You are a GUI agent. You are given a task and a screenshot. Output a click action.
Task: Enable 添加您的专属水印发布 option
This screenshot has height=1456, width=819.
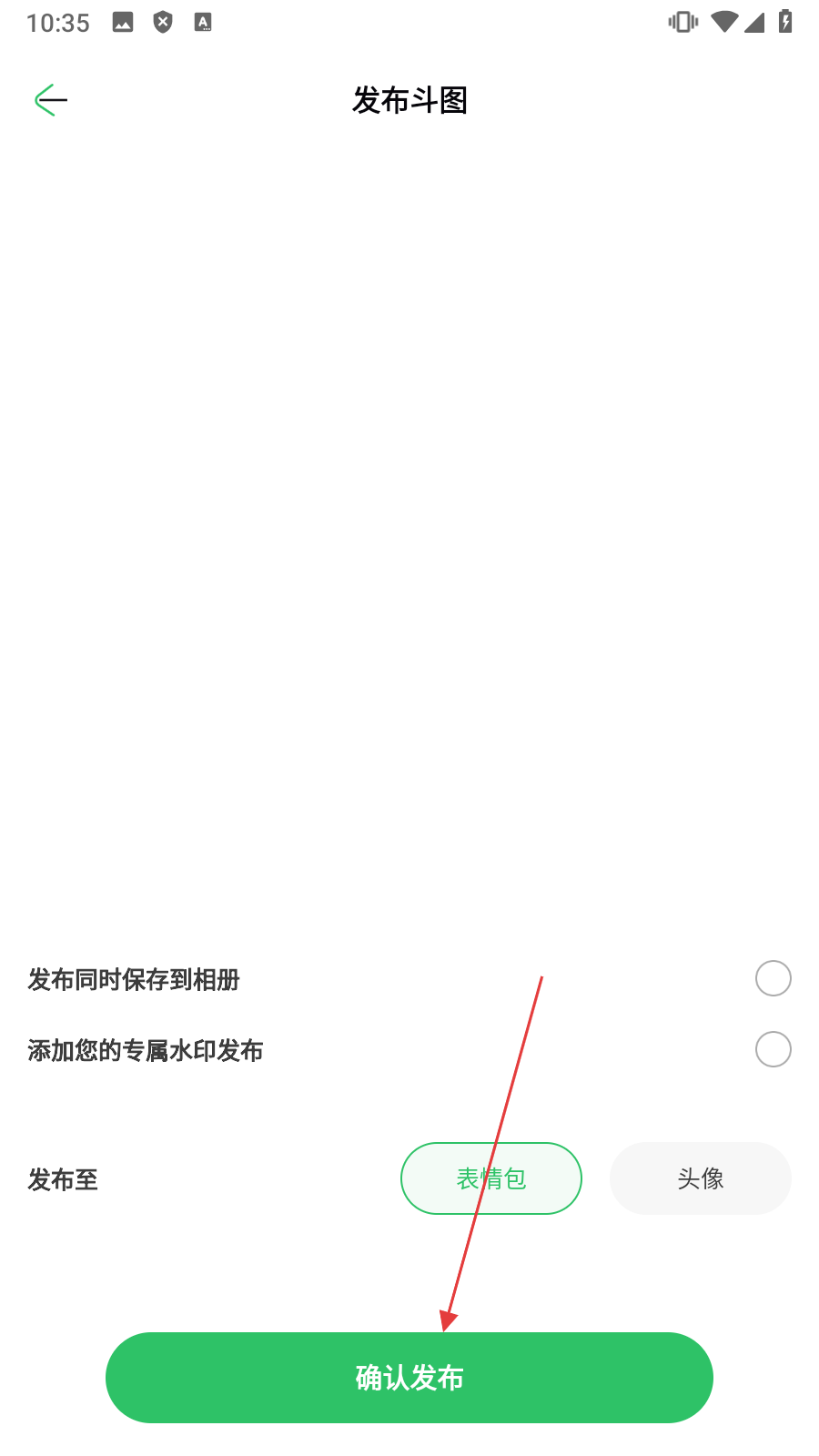tap(773, 1050)
